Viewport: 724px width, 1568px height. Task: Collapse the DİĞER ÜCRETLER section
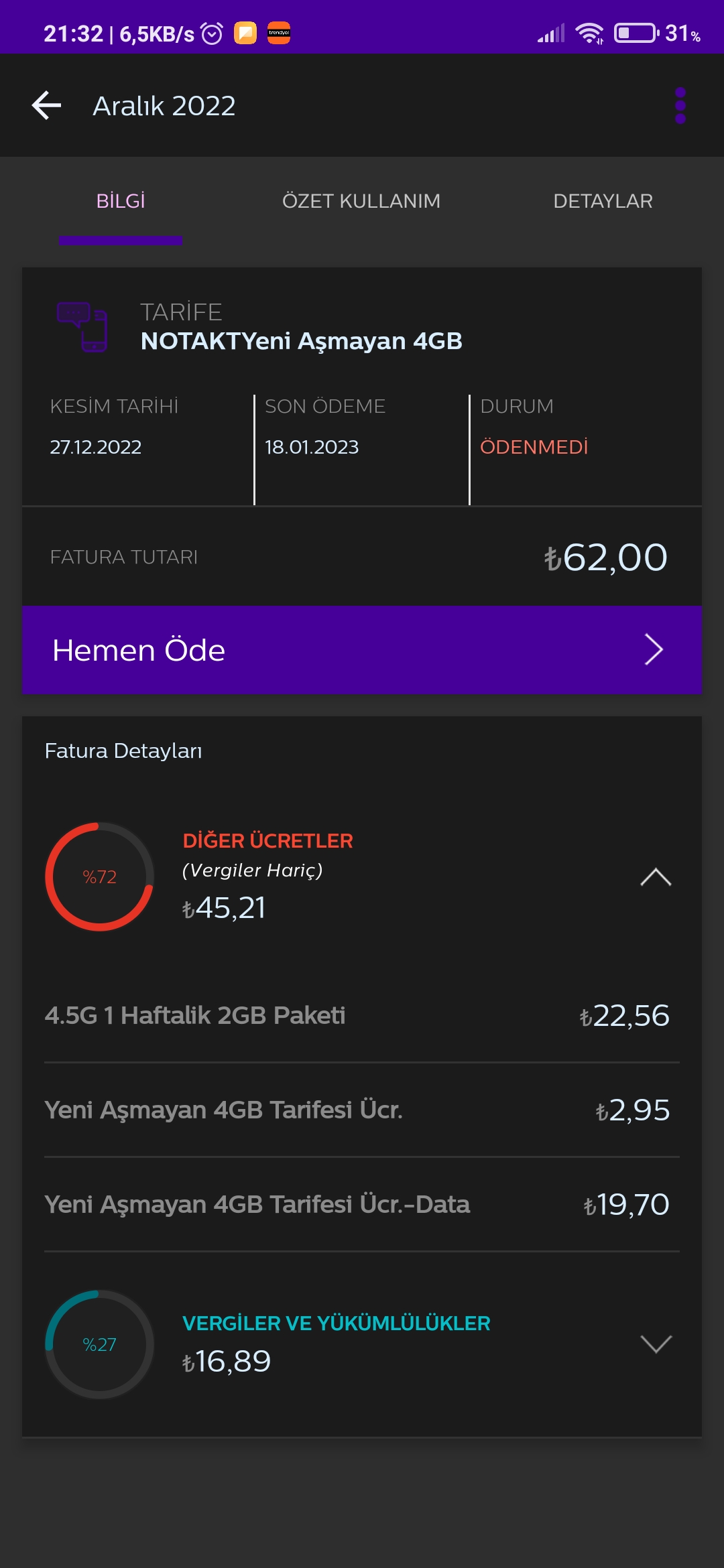coord(656,877)
